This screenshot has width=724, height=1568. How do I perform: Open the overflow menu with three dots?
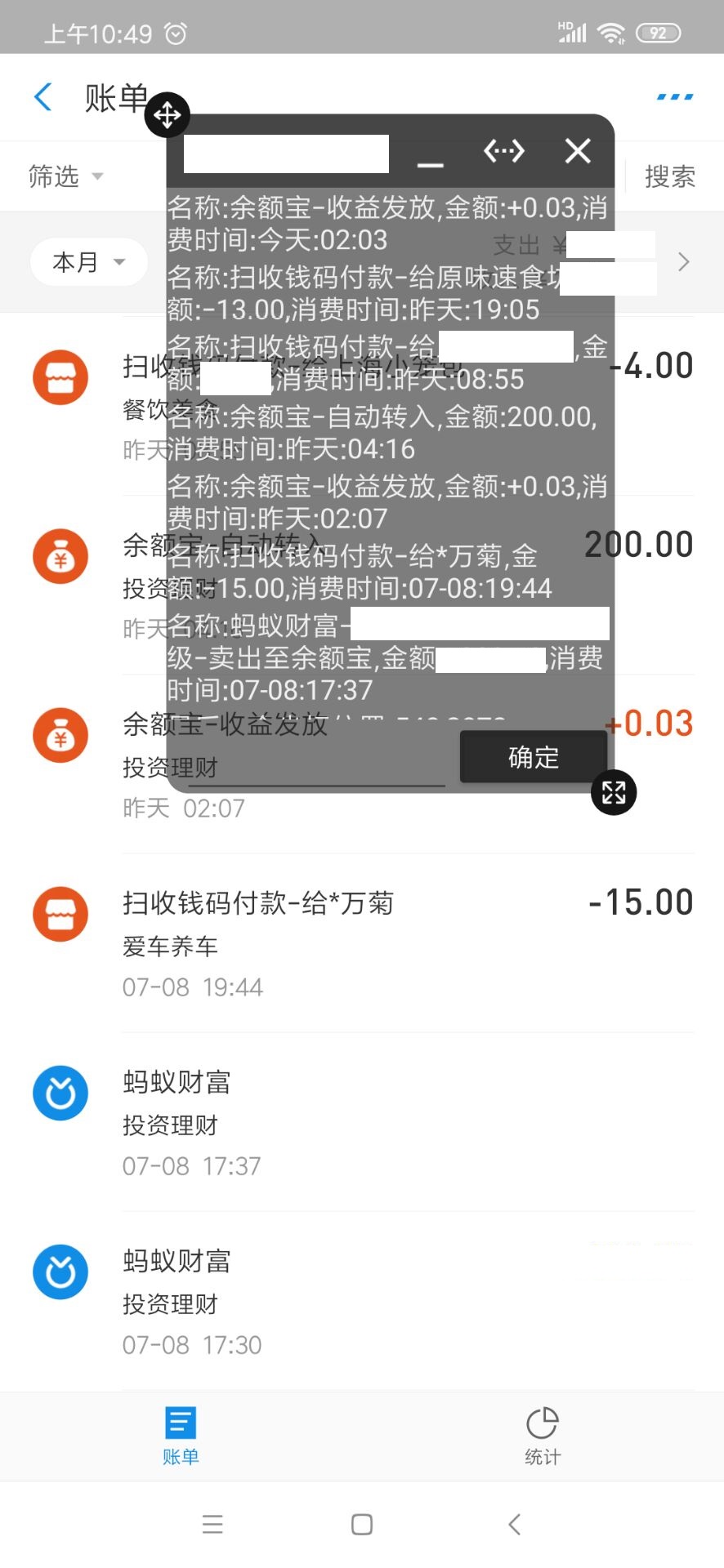(x=673, y=96)
